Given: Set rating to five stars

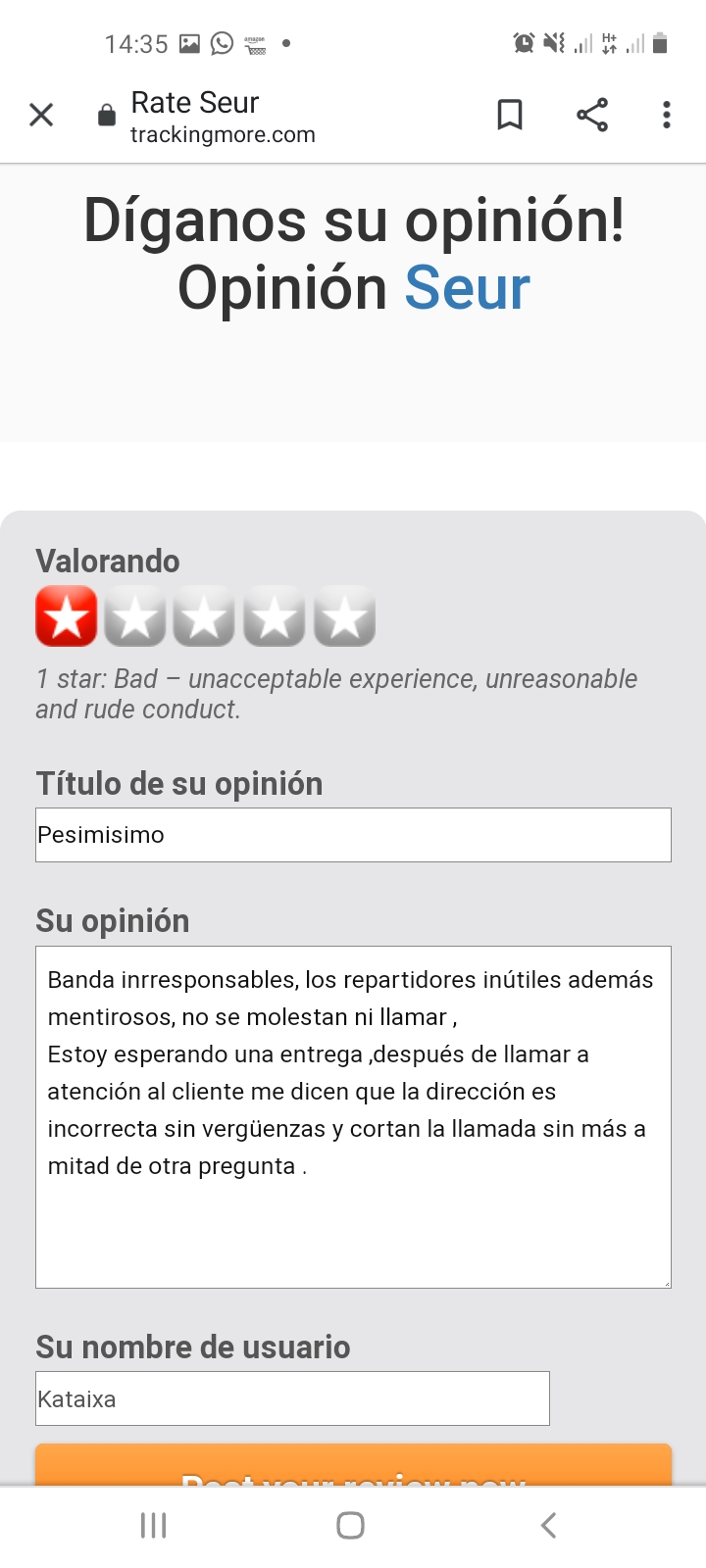Looking at the screenshot, I should click(x=344, y=616).
